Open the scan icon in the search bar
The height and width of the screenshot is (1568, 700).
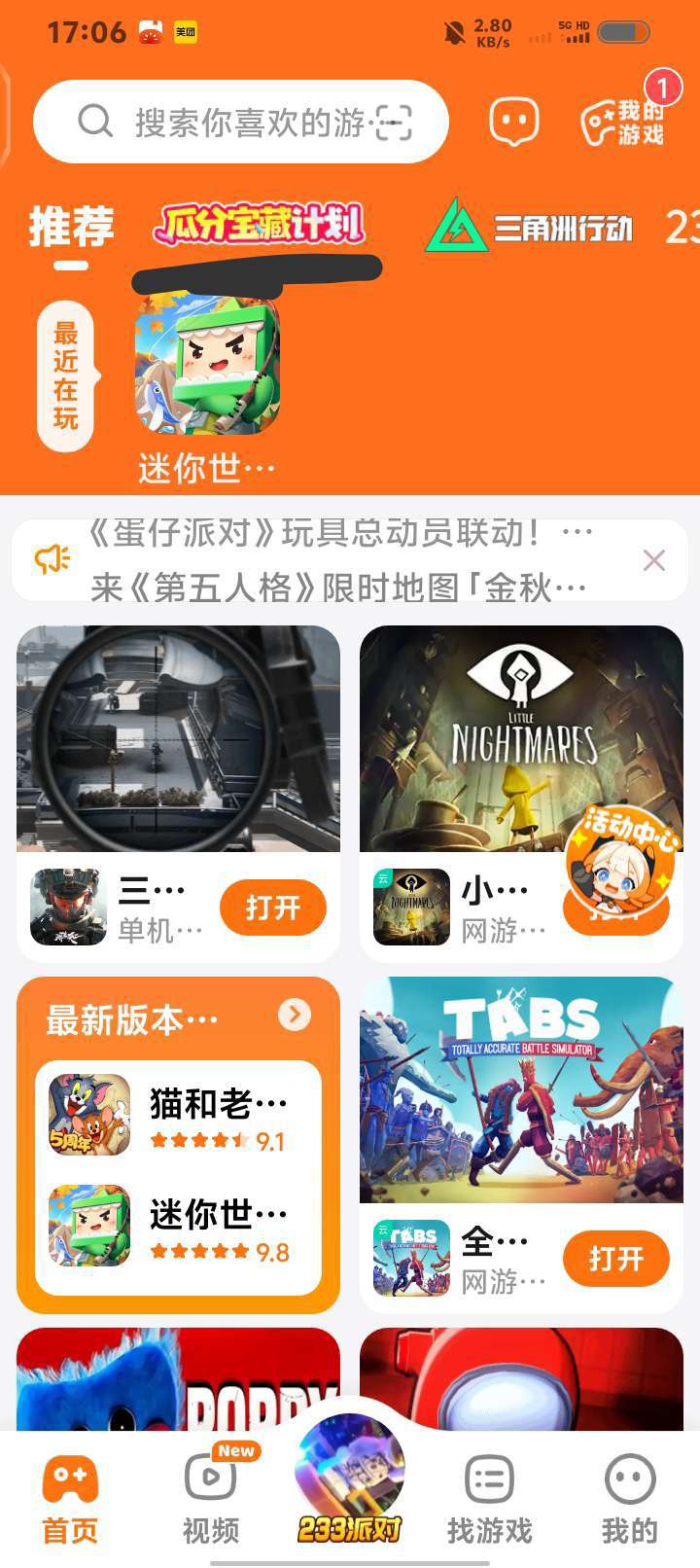click(394, 123)
